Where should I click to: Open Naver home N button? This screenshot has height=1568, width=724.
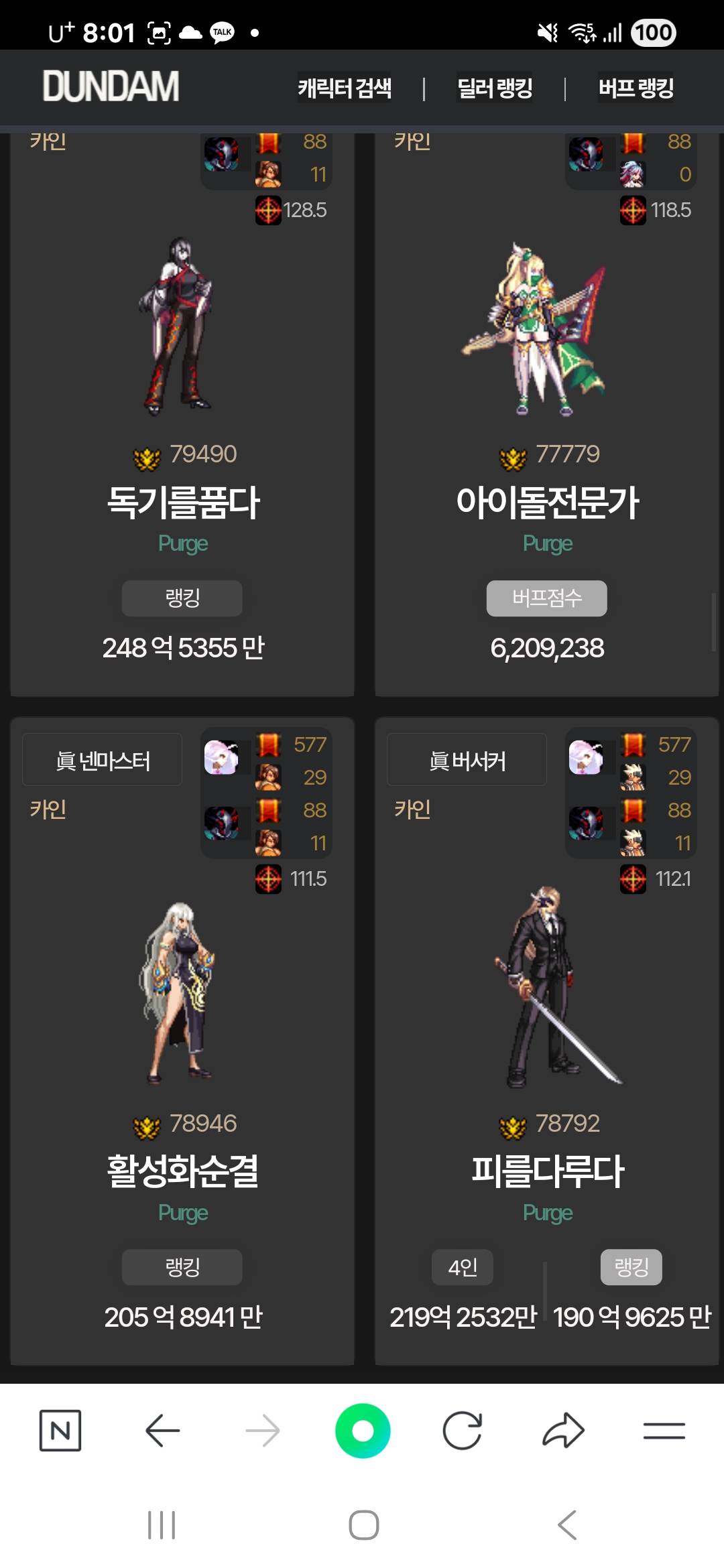(x=60, y=1431)
